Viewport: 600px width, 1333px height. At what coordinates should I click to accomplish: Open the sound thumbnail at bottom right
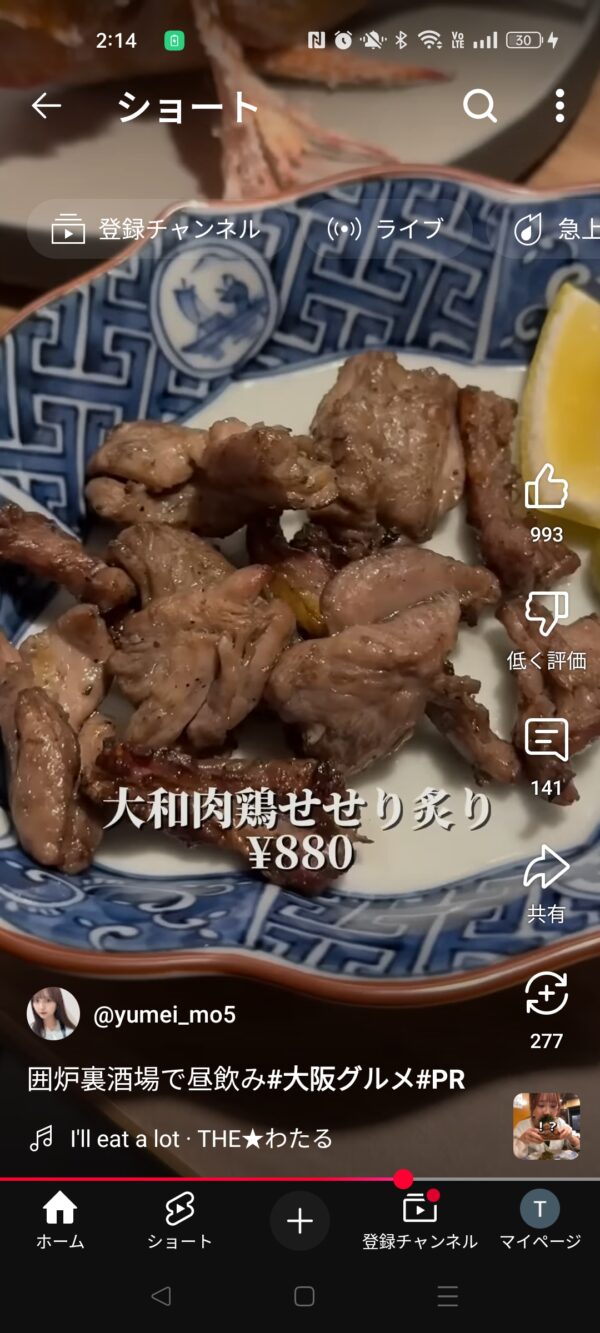click(x=546, y=1126)
